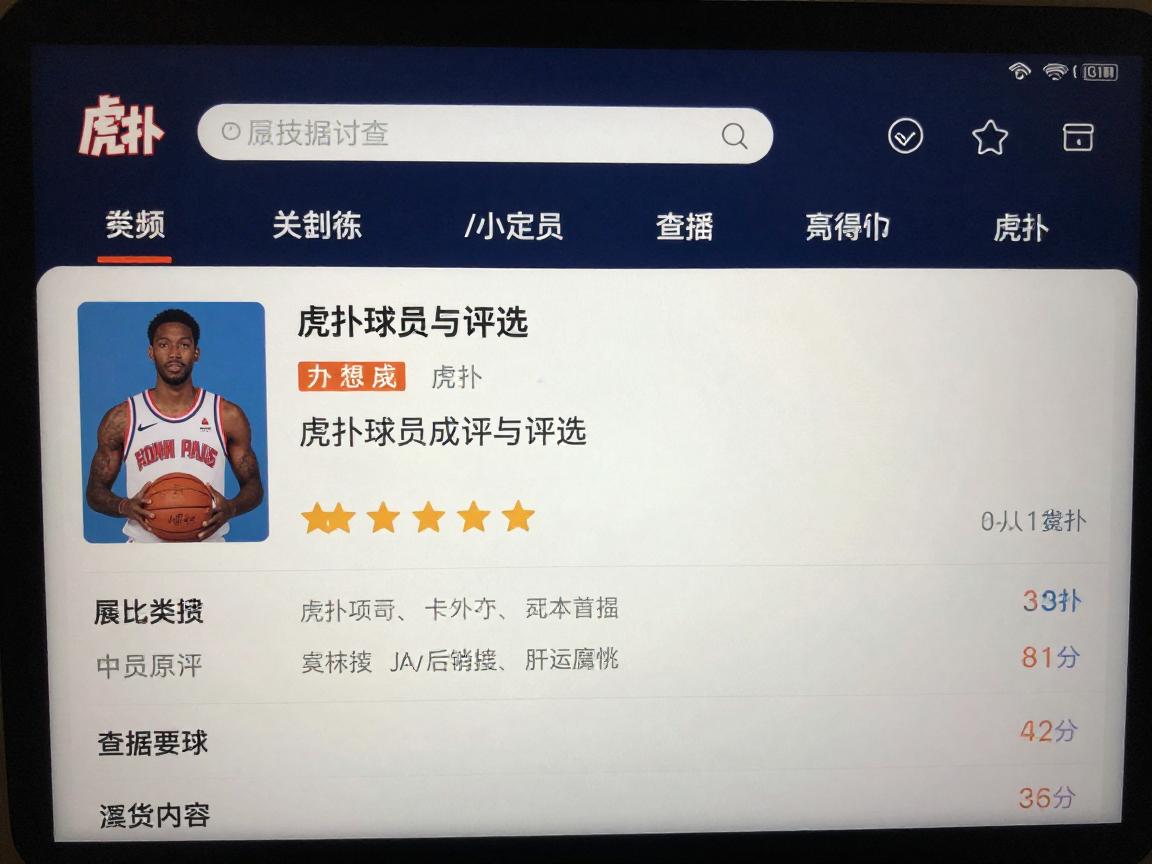1152x864 pixels.
Task: Open the checkmark circle icon
Action: click(905, 136)
